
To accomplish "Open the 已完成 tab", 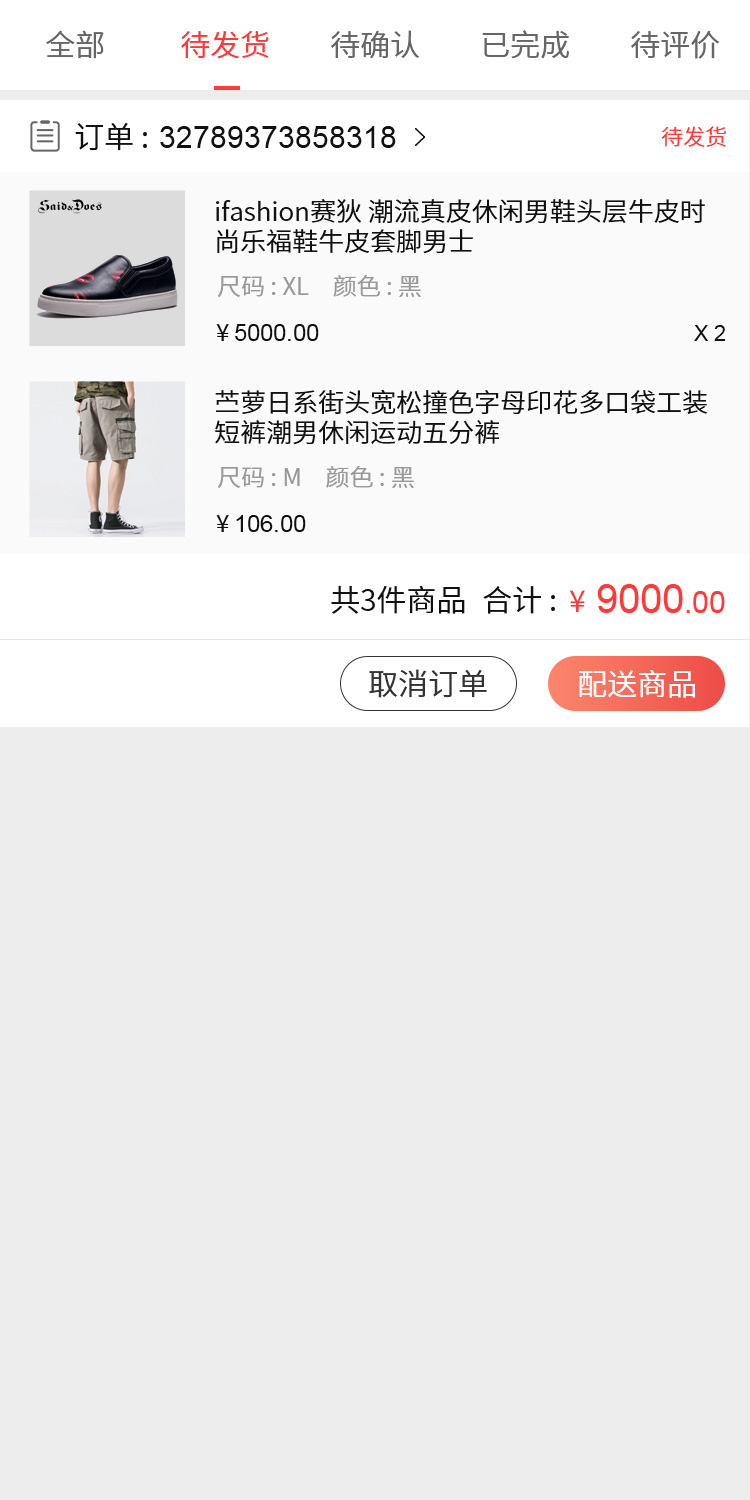I will coord(525,46).
